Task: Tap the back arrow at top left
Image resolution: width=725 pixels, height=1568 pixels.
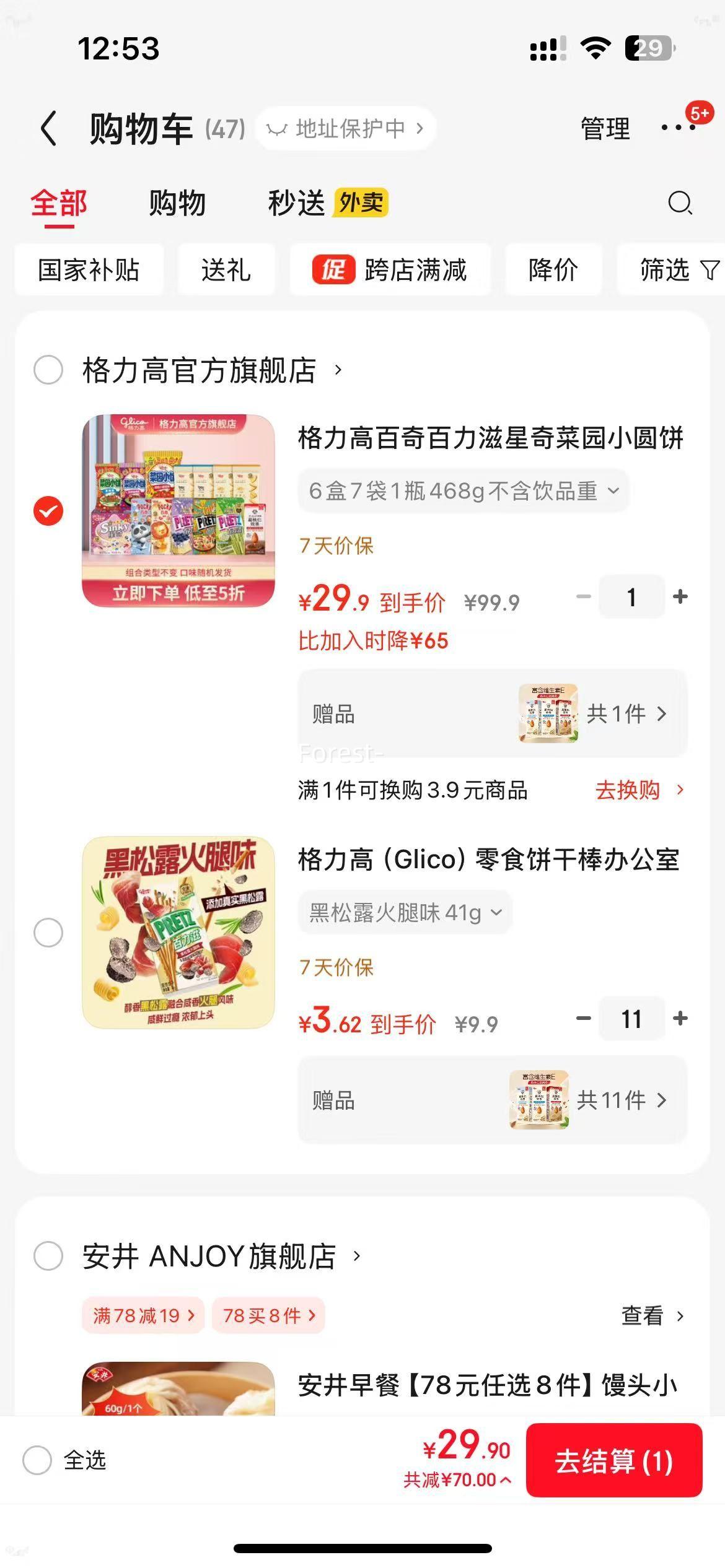Action: pyautogui.click(x=47, y=128)
